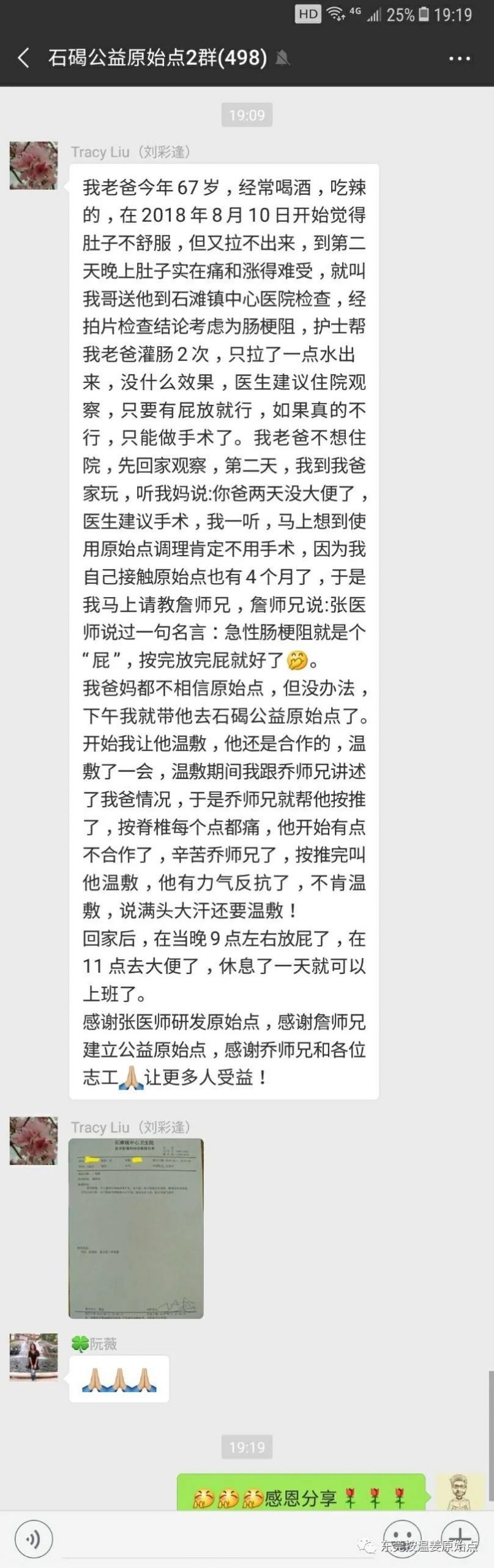Viewport: 494px width, 1568px height.
Task: View the hospital report photo
Action: pyautogui.click(x=136, y=1227)
